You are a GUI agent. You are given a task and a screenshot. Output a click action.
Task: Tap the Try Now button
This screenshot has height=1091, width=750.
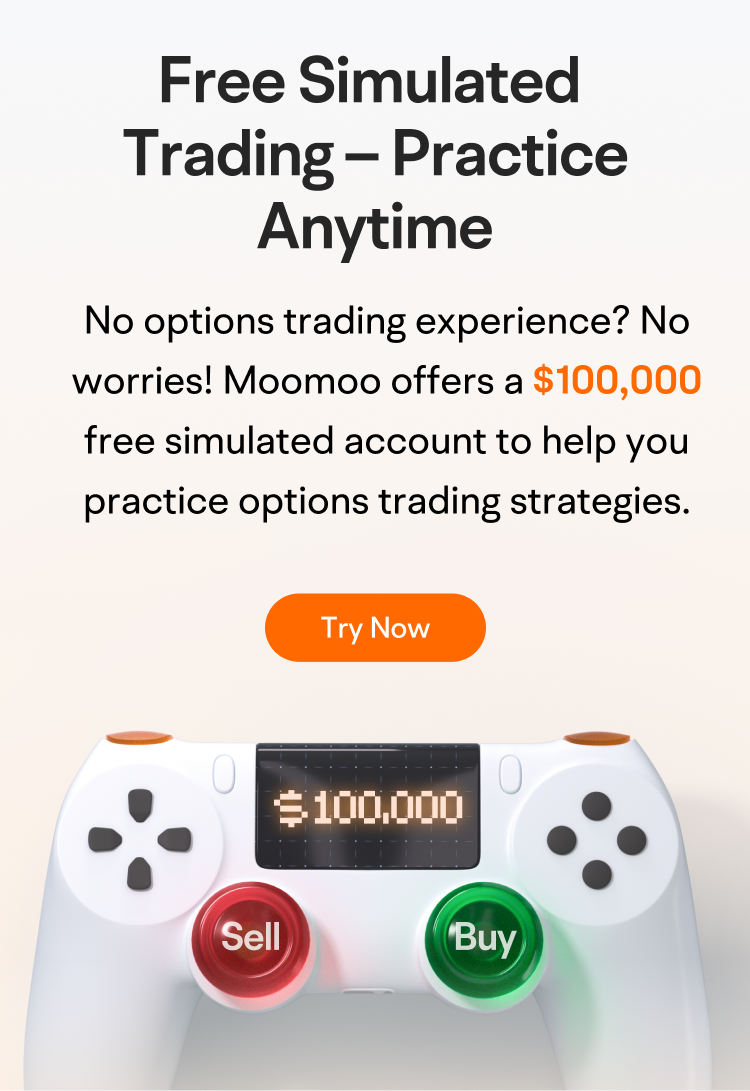pyautogui.click(x=375, y=628)
